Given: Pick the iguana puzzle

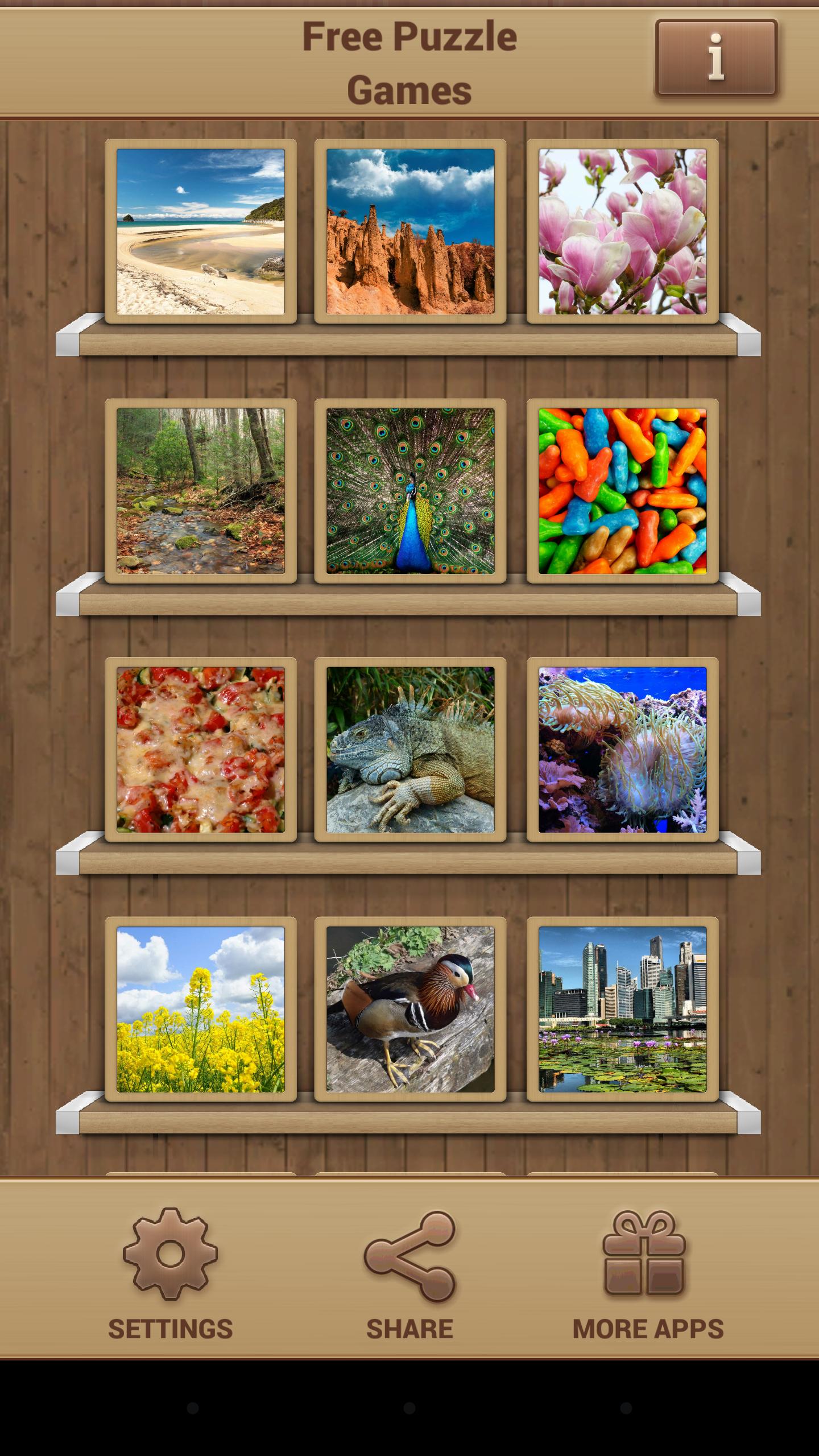Looking at the screenshot, I should point(410,750).
